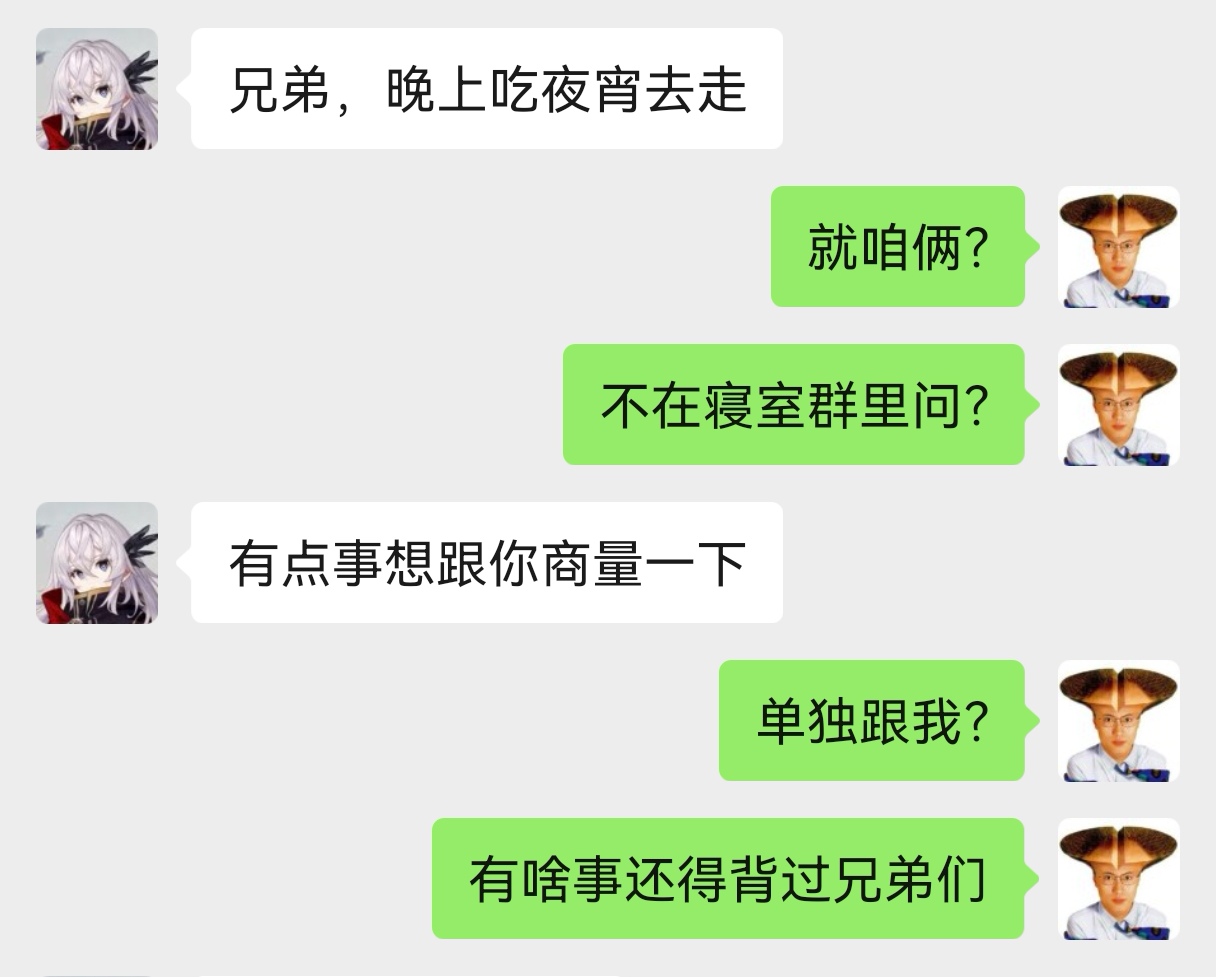Tap the avatar next to 单独跟我？
Screen dimensions: 1216x977
click(1119, 720)
